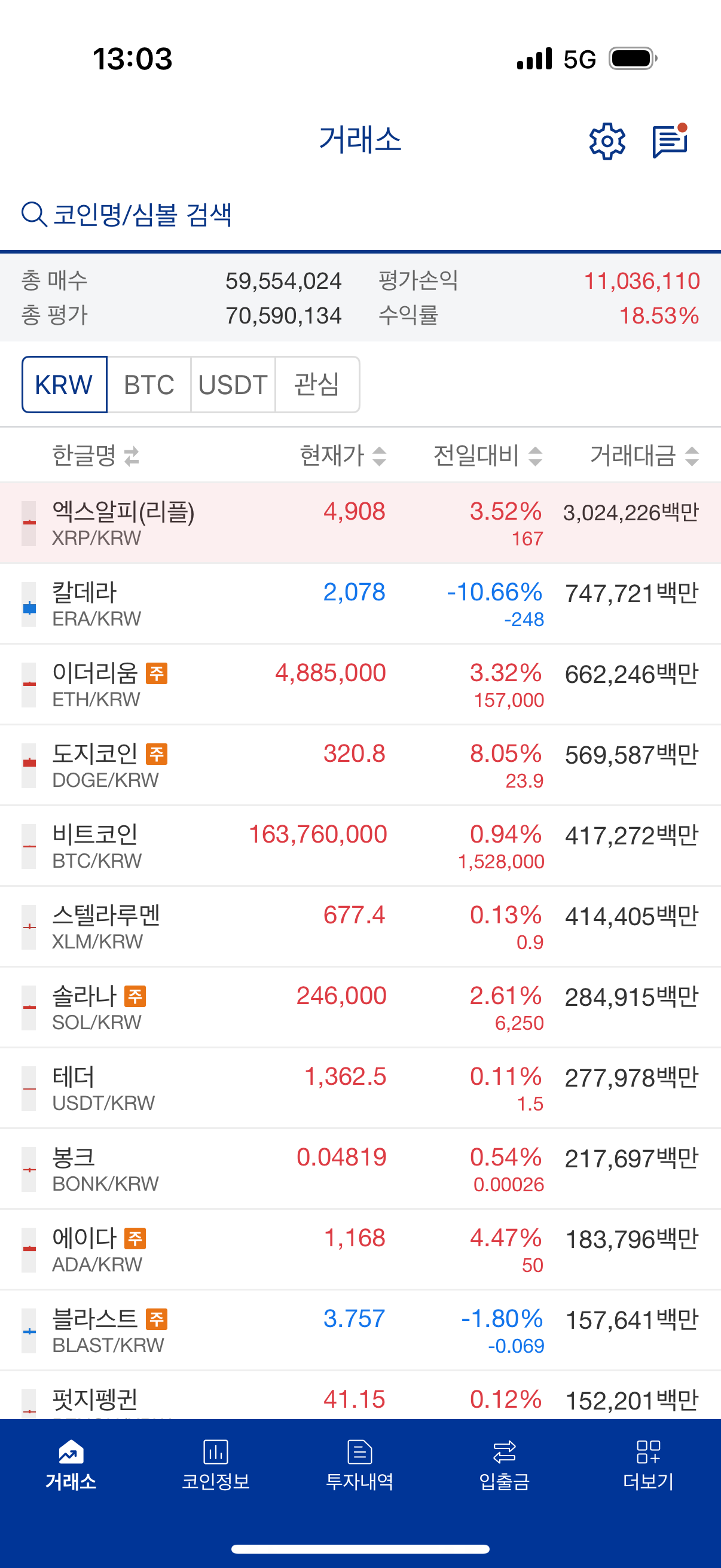
Task: Open the 칼데라 ERA/KRW row
Action: point(360,605)
